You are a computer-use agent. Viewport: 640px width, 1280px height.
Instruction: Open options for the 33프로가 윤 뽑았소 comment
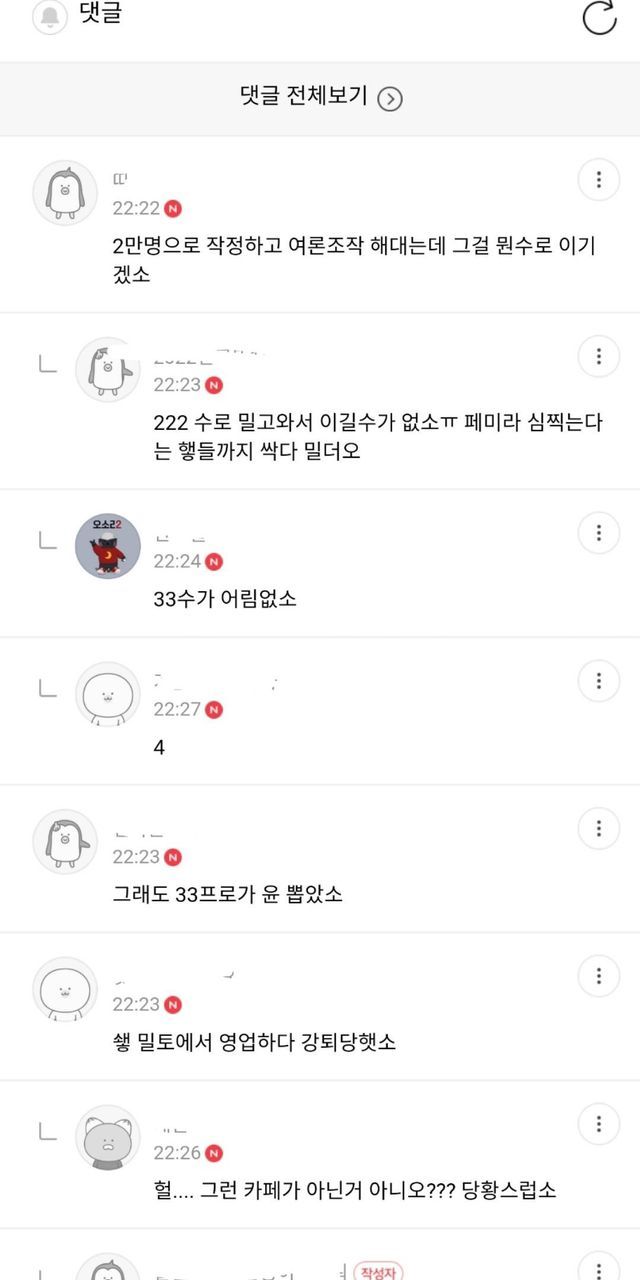click(599, 828)
